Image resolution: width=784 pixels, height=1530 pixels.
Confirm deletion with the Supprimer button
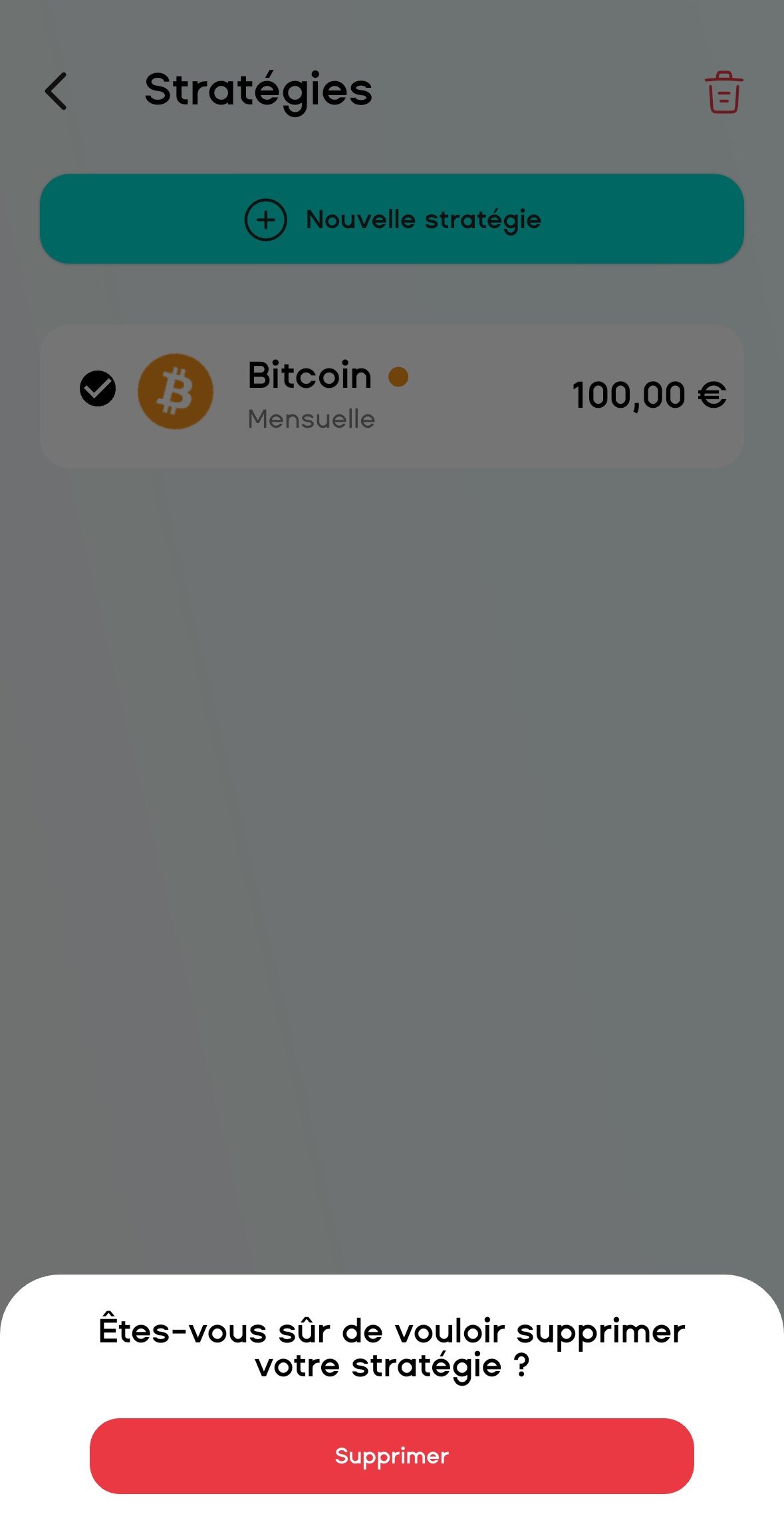(x=392, y=1455)
